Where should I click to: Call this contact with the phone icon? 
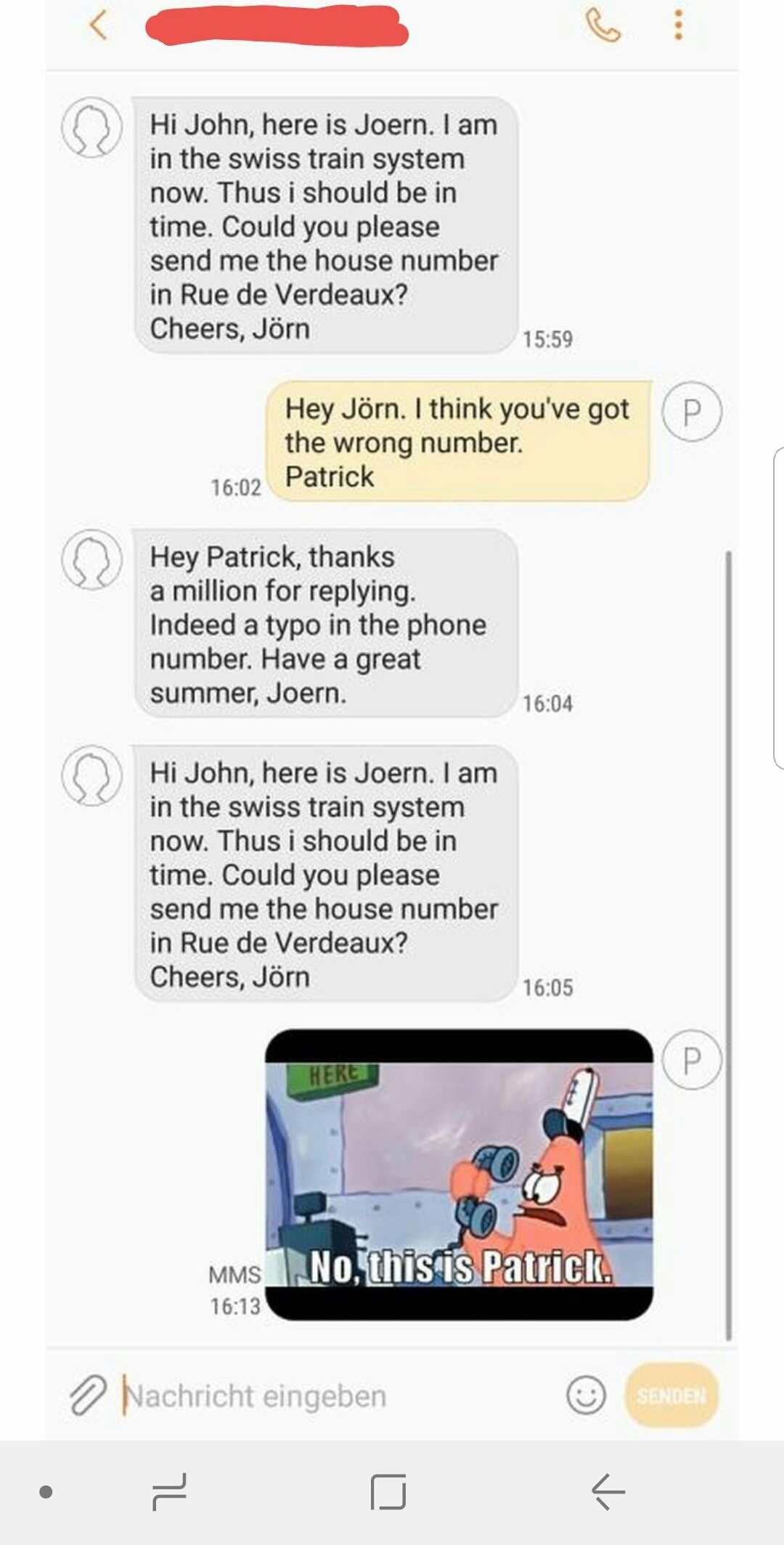[603, 26]
